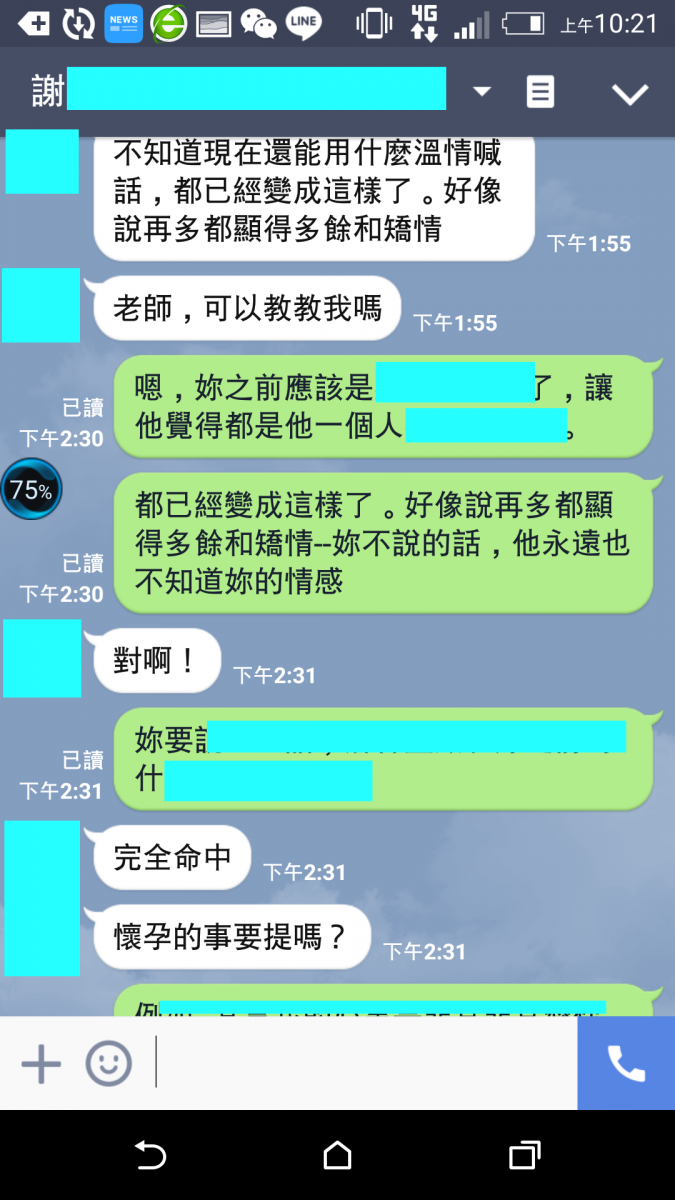Open the notes icon in header
675x1200 pixels.
point(540,92)
